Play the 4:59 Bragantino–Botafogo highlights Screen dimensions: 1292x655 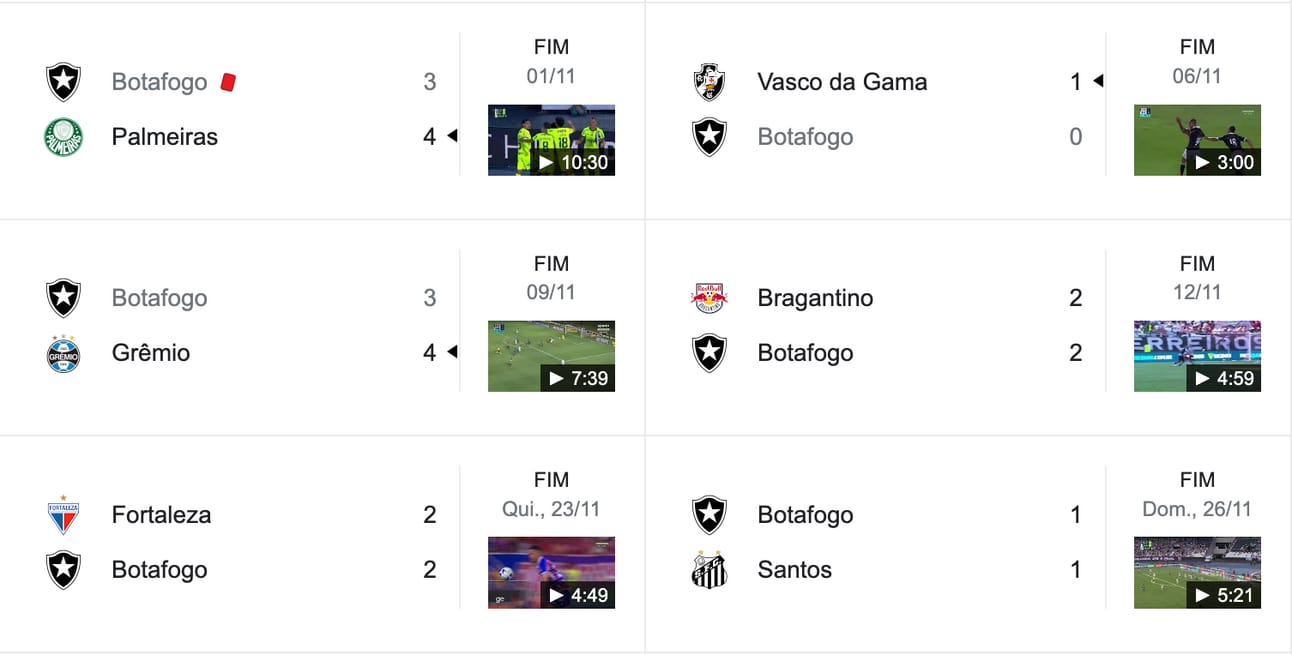1197,356
